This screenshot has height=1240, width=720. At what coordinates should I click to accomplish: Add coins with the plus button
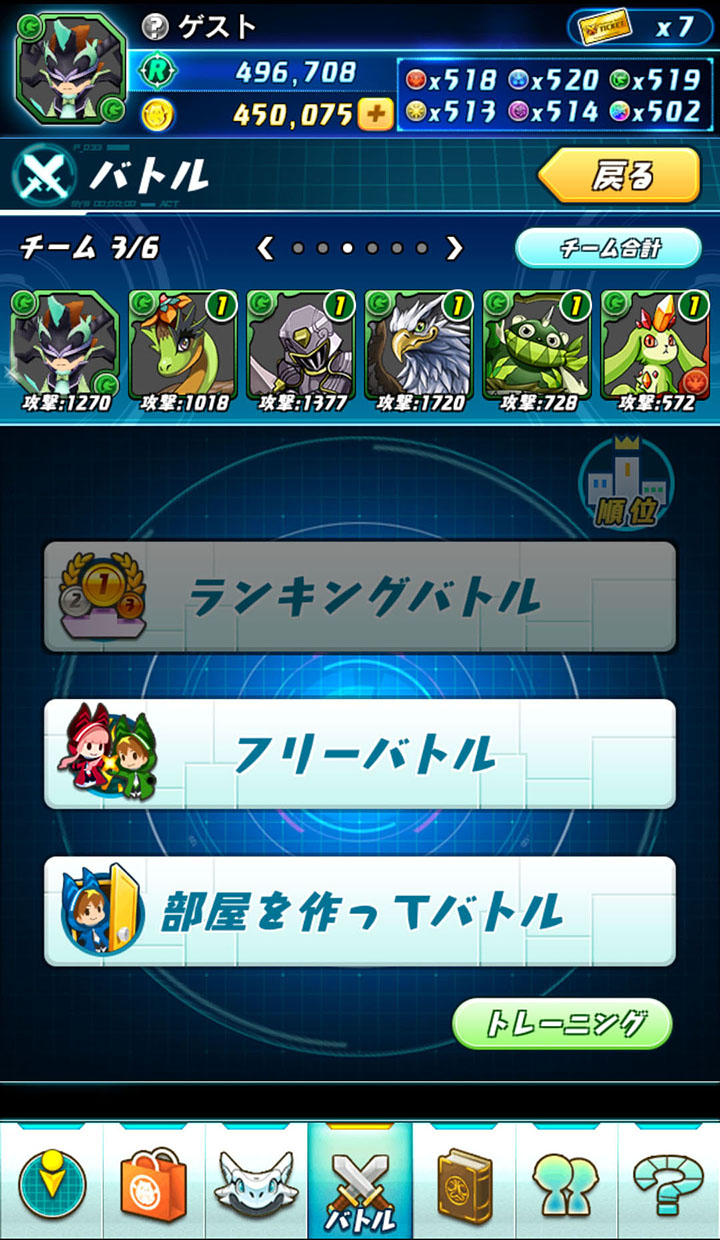376,115
